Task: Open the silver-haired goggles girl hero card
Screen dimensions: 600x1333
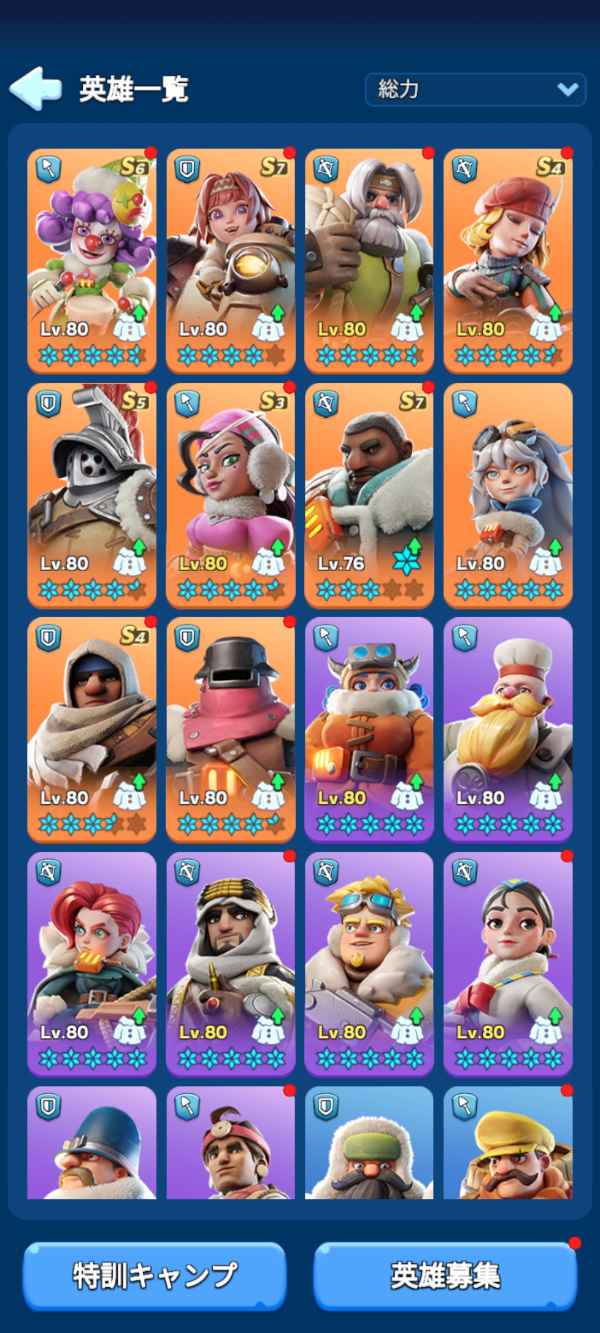Action: (508, 495)
